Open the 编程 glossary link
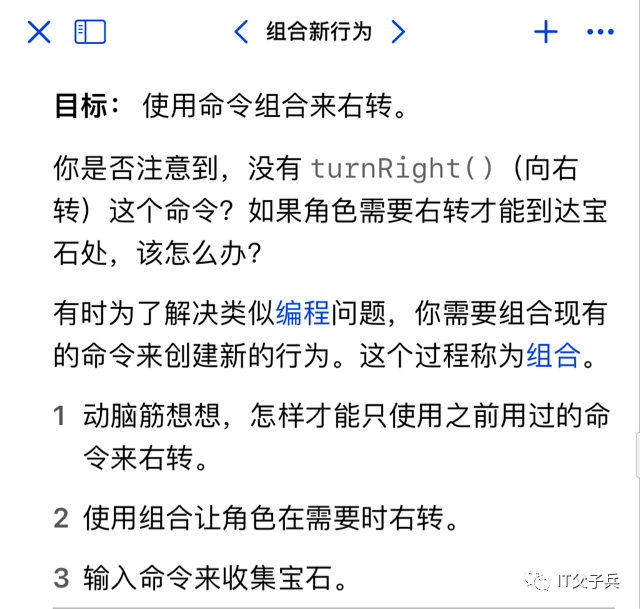 tap(303, 313)
